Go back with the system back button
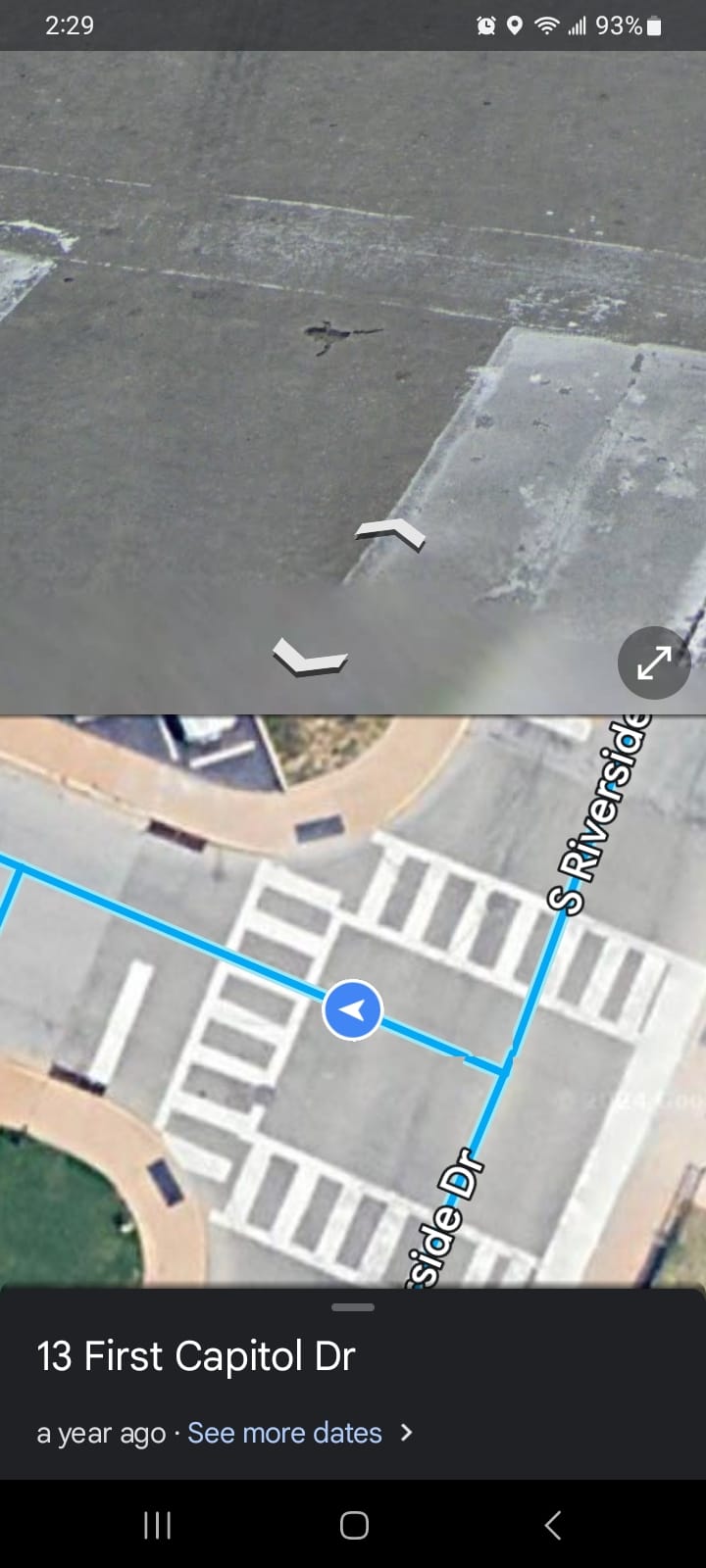The image size is (706, 1568). 552,1525
